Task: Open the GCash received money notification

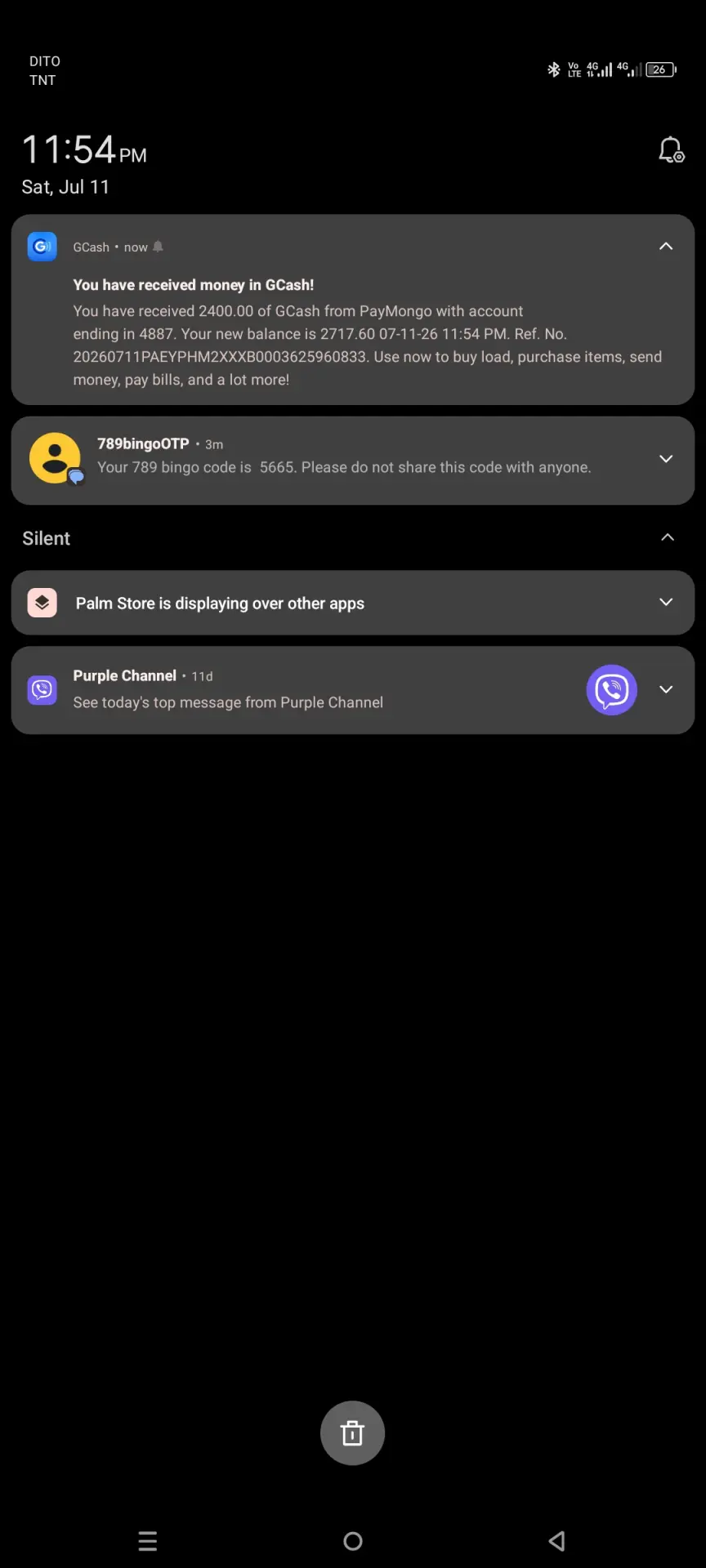Action: click(353, 310)
